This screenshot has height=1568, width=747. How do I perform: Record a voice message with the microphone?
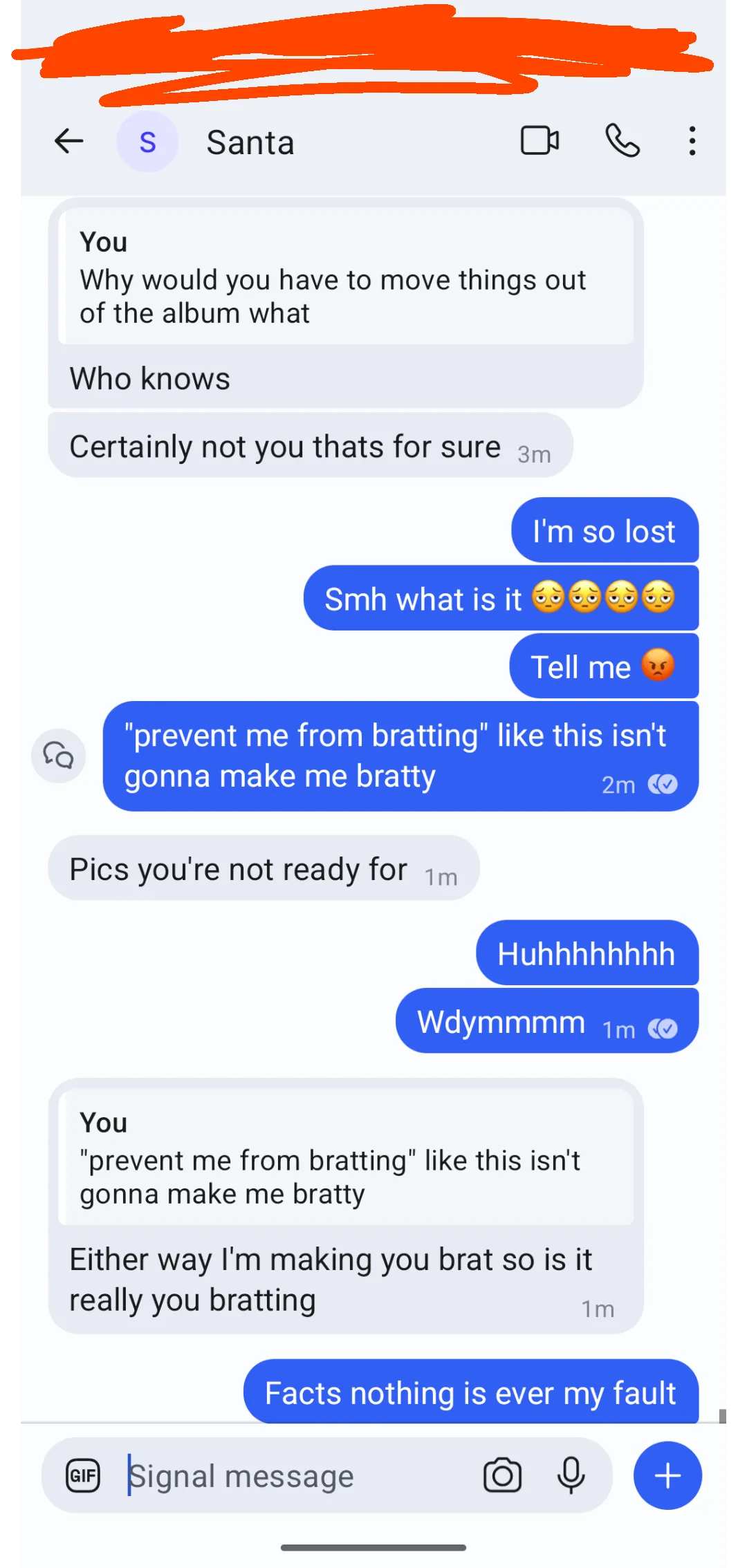point(571,1476)
